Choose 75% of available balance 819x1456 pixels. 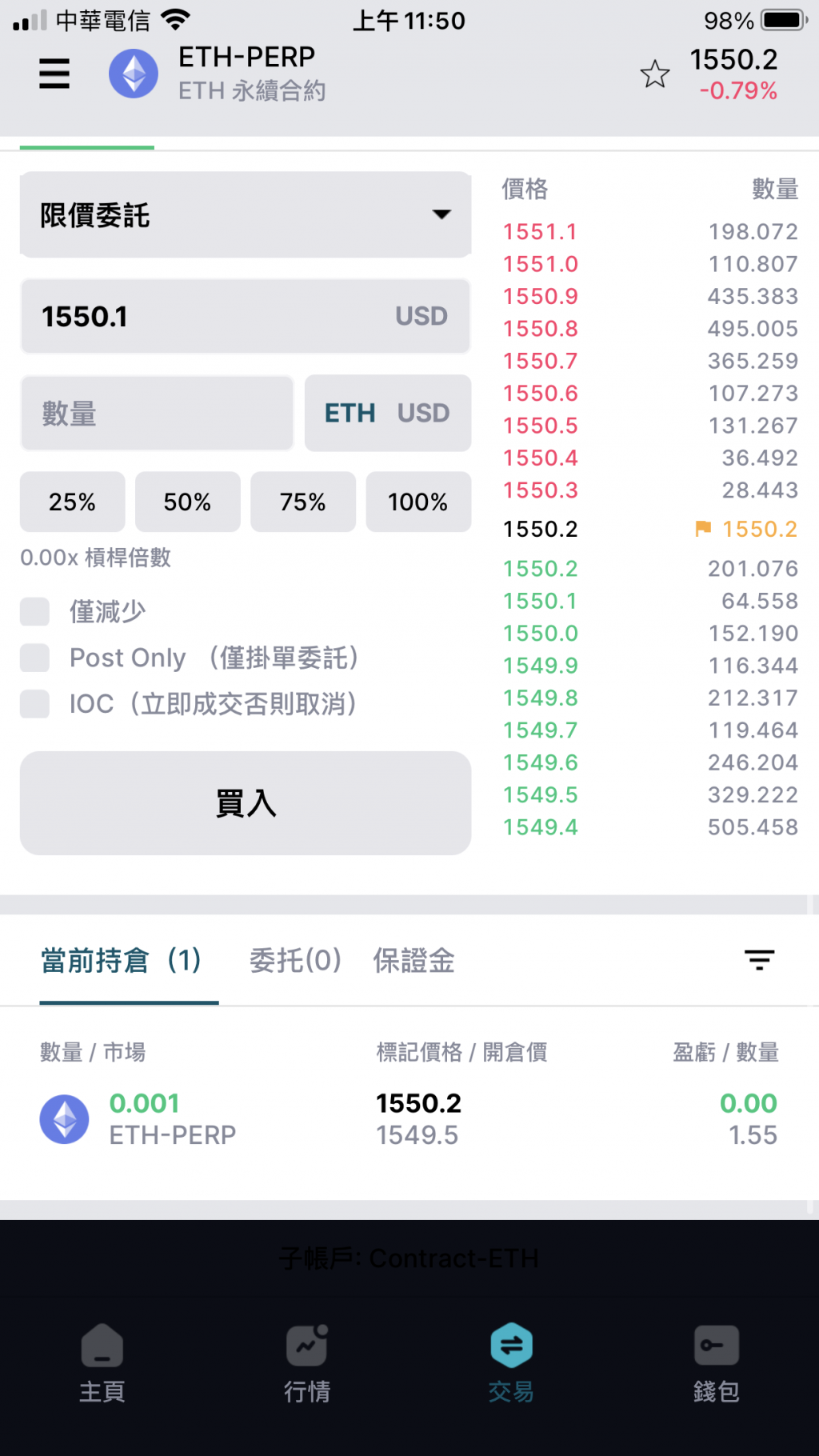[x=302, y=502]
